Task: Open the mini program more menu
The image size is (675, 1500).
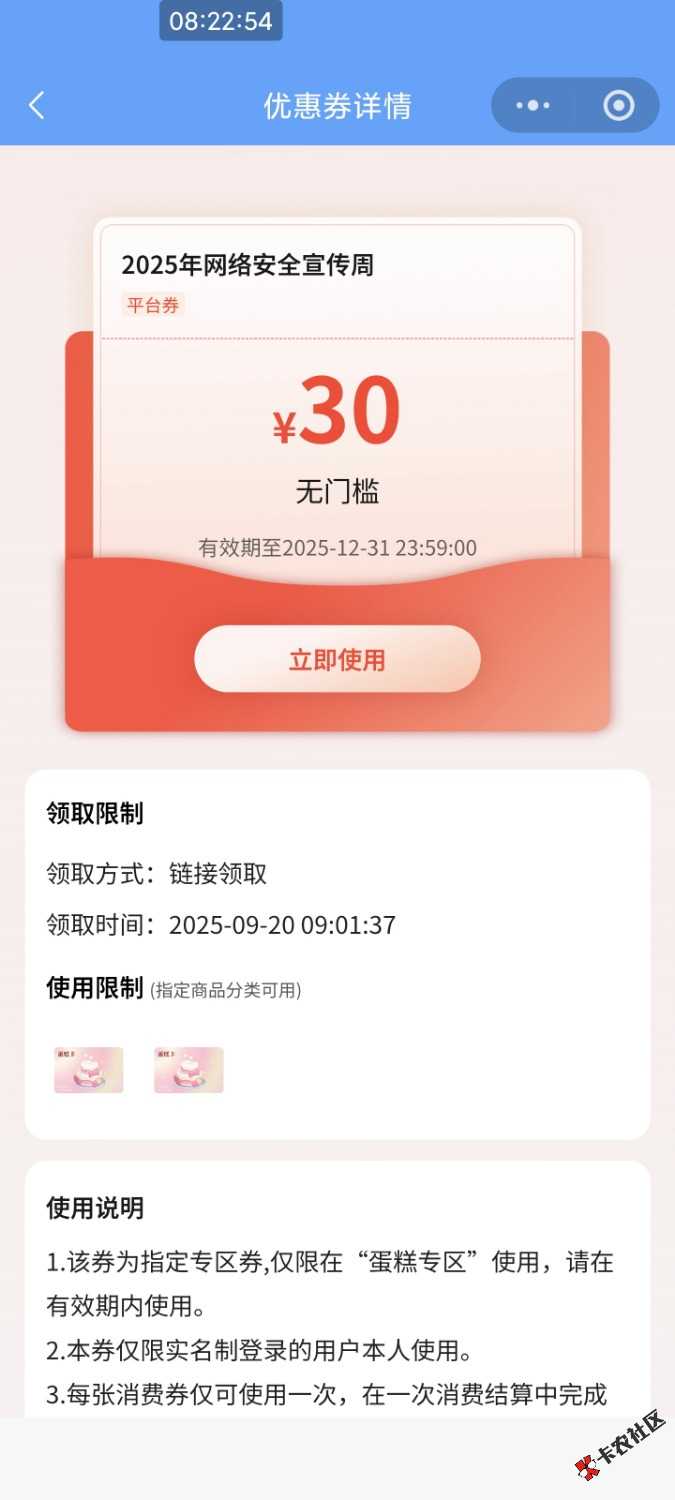Action: (533, 106)
